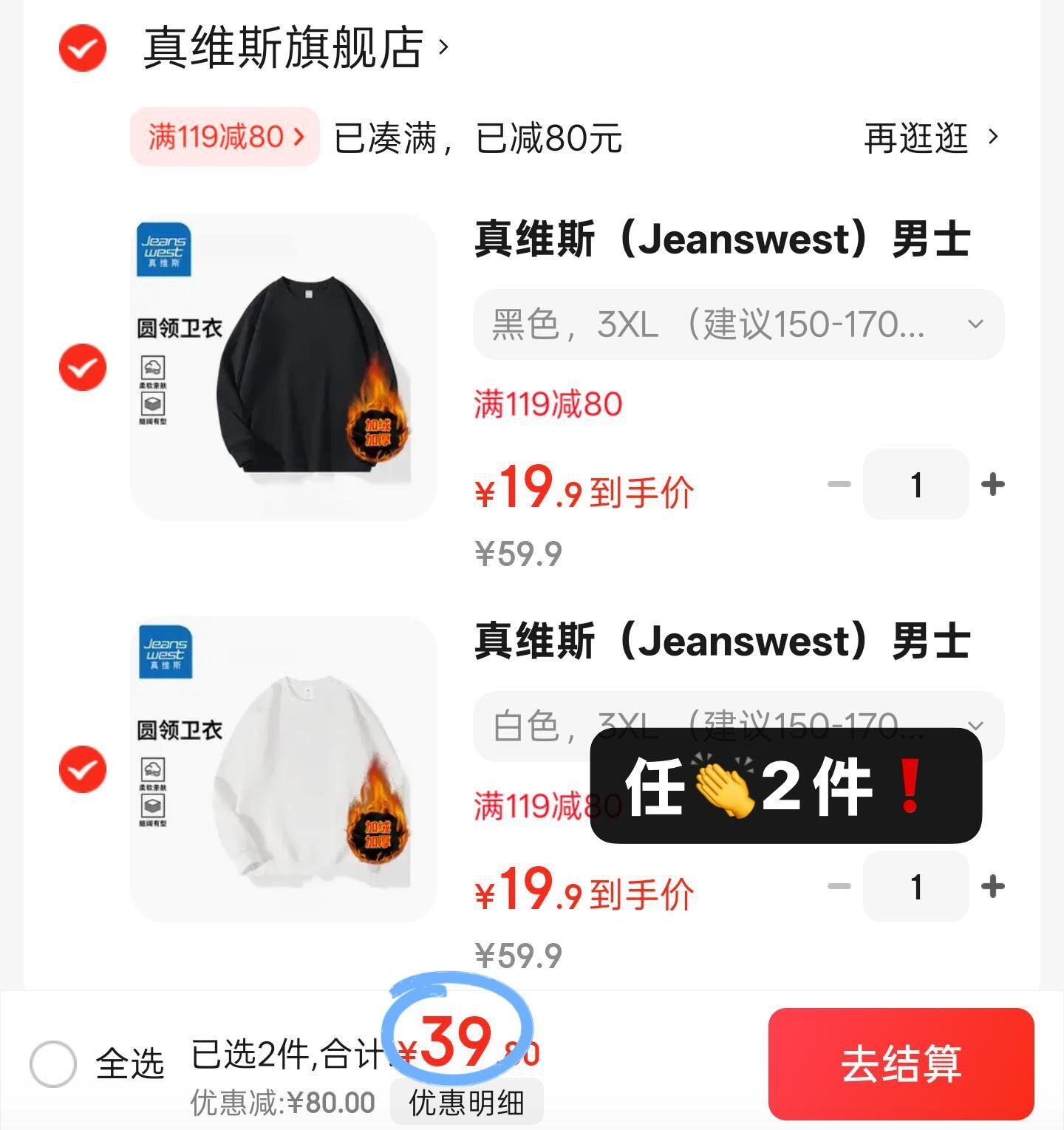Open the 真维斯旗舰店 store page
The width and height of the screenshot is (1064, 1130).
[x=294, y=48]
